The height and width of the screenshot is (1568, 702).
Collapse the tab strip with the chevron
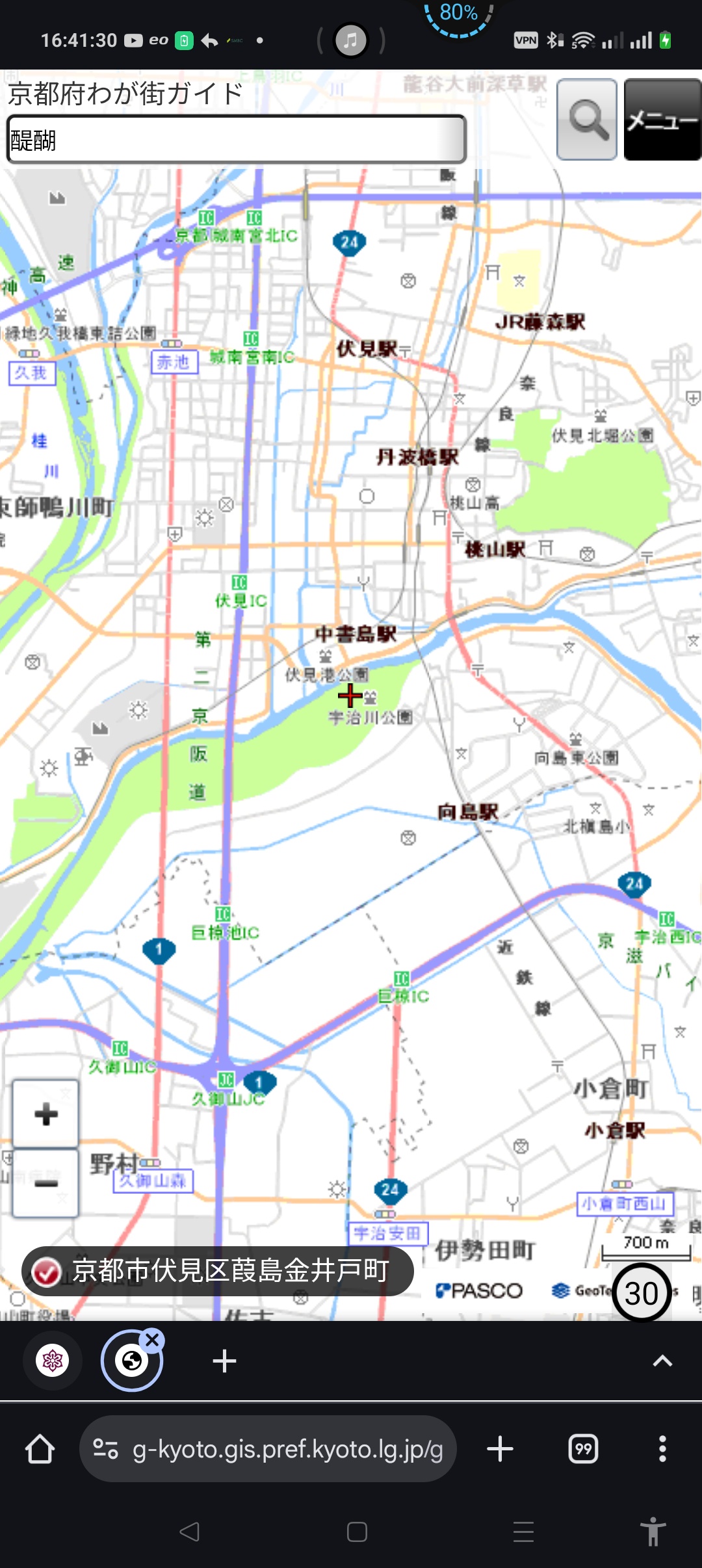click(x=662, y=1361)
